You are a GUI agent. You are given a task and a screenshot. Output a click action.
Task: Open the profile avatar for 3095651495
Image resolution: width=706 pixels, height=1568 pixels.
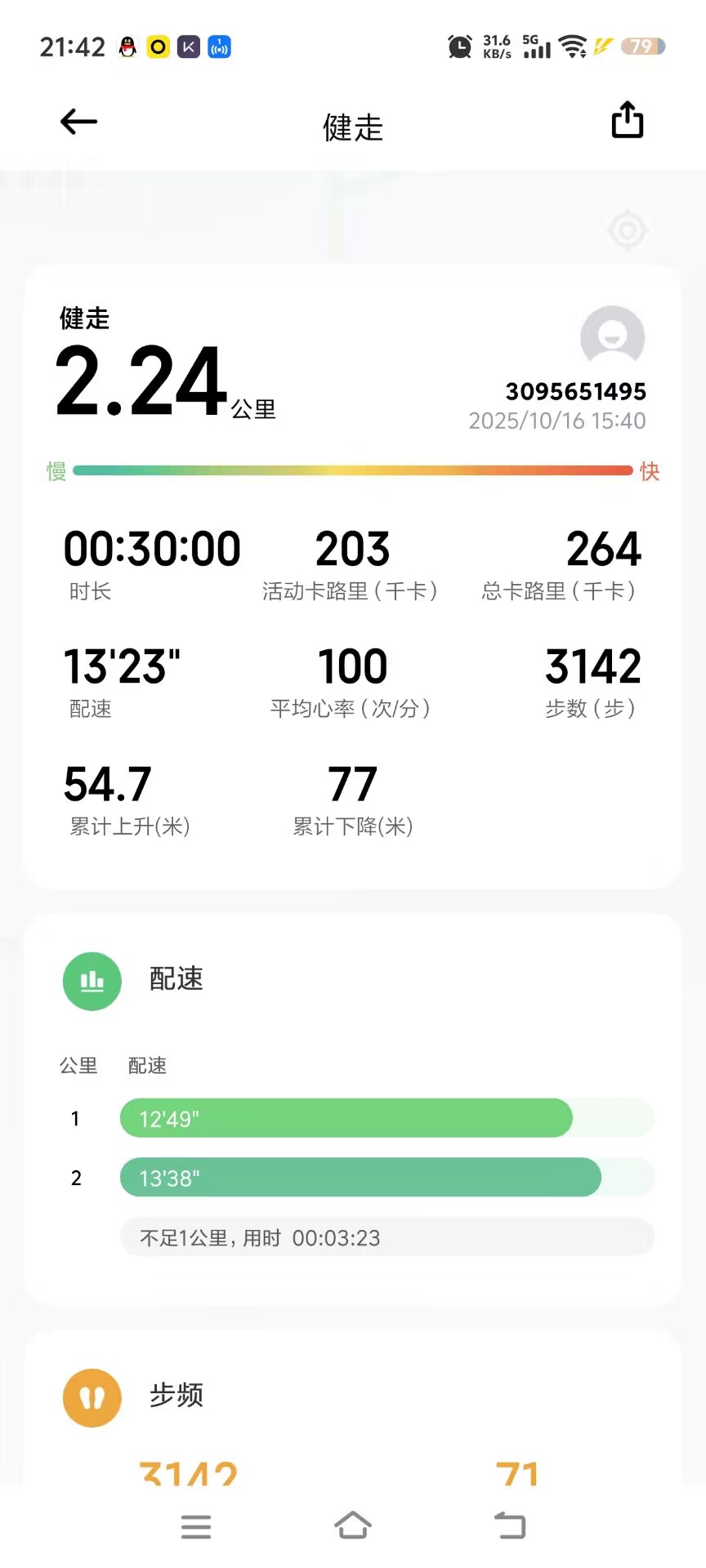612,337
